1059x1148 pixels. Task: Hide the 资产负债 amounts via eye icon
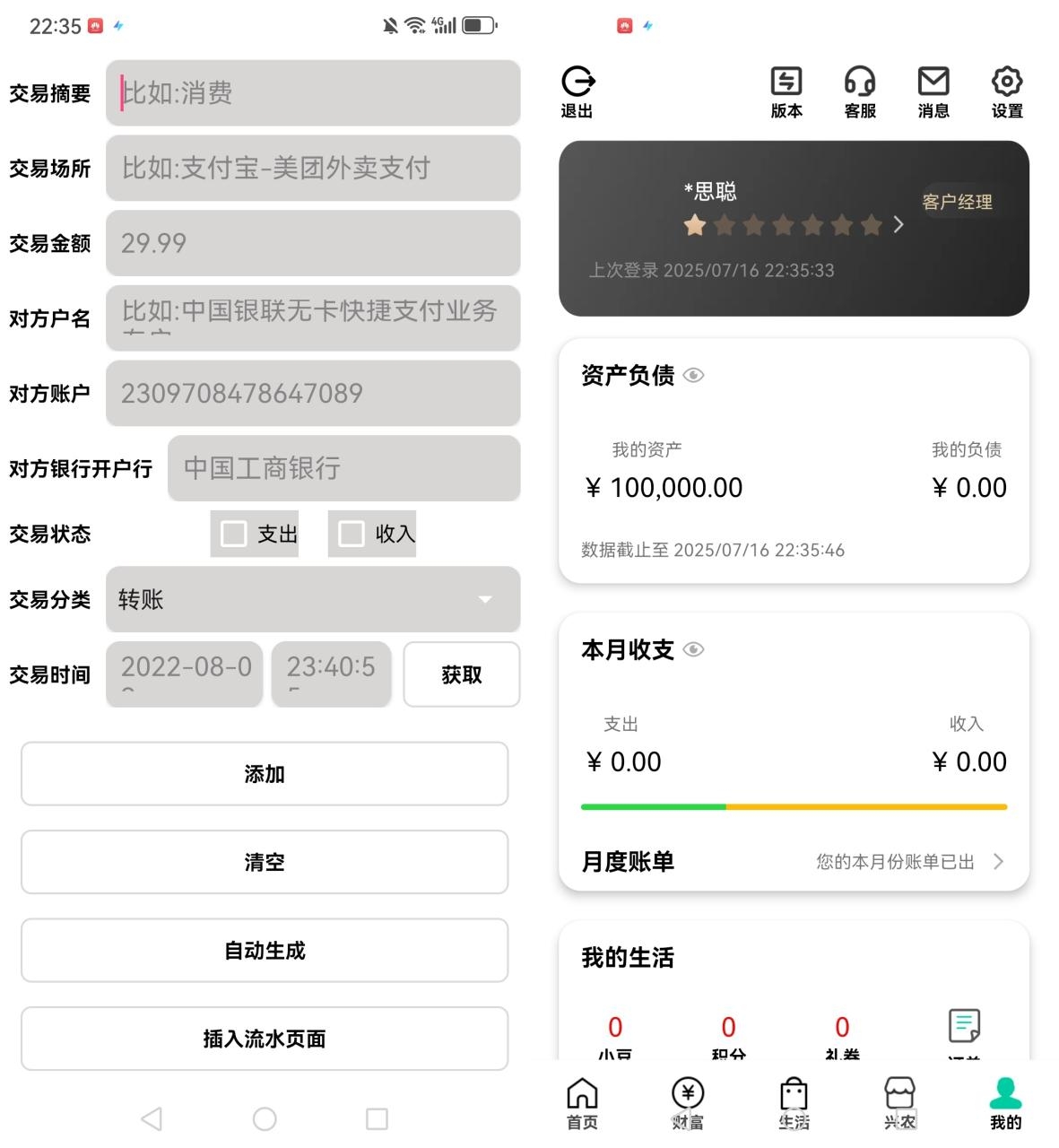pyautogui.click(x=693, y=375)
